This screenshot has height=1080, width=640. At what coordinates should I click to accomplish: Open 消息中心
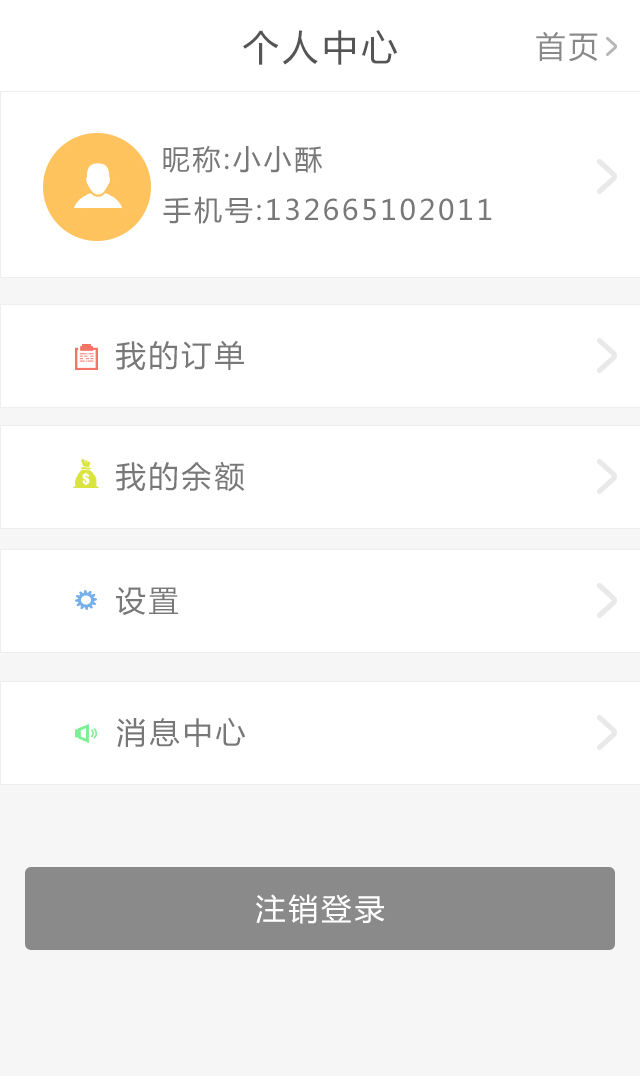click(x=320, y=733)
